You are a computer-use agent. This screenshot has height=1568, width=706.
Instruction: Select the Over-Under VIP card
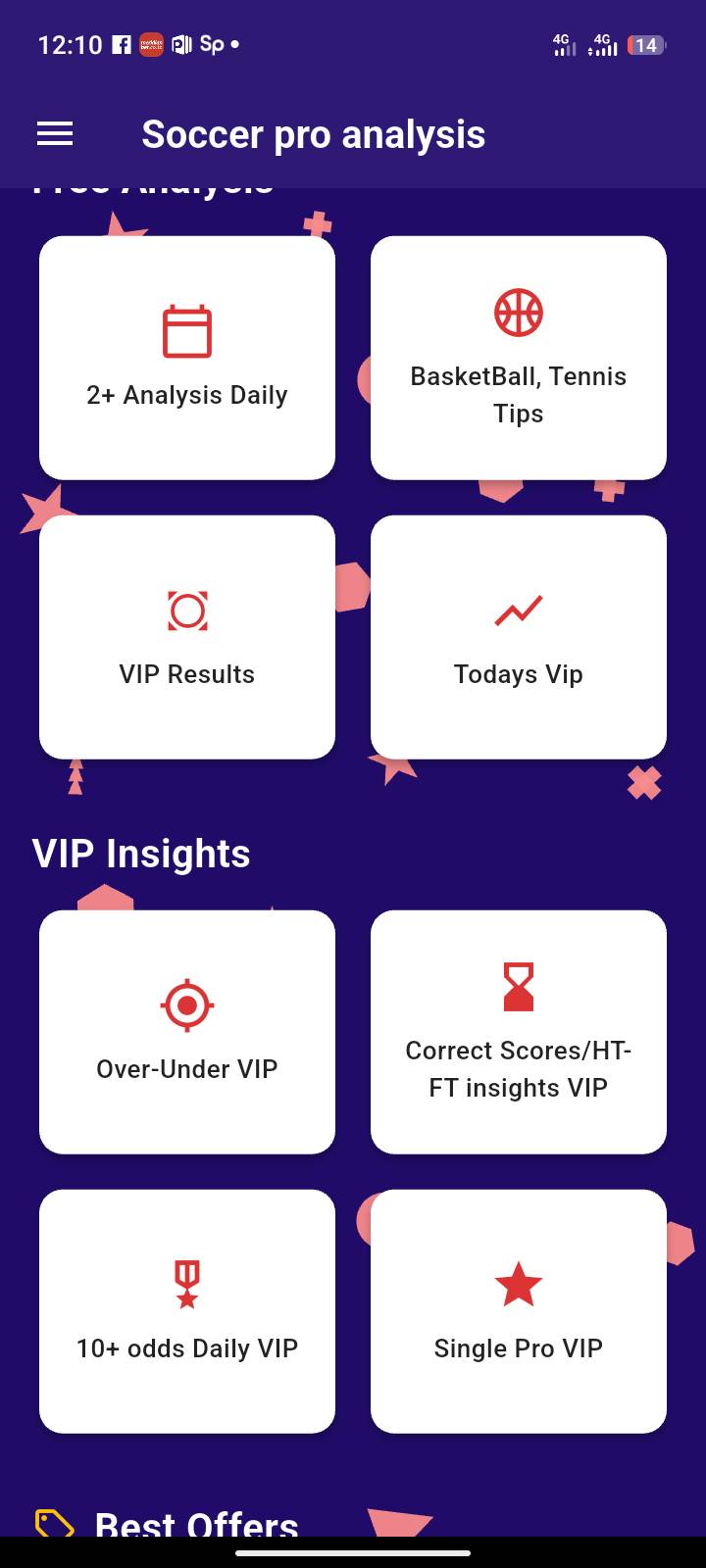click(x=187, y=1032)
